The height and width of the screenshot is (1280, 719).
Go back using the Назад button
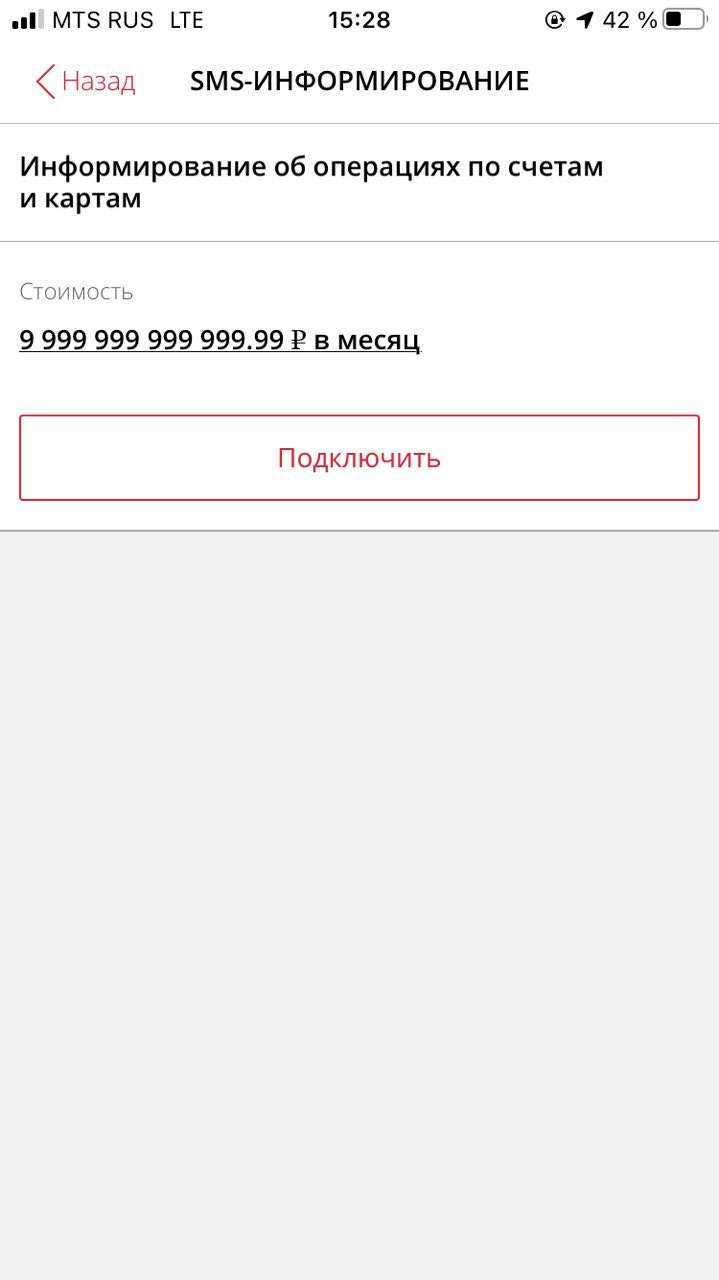tap(85, 81)
